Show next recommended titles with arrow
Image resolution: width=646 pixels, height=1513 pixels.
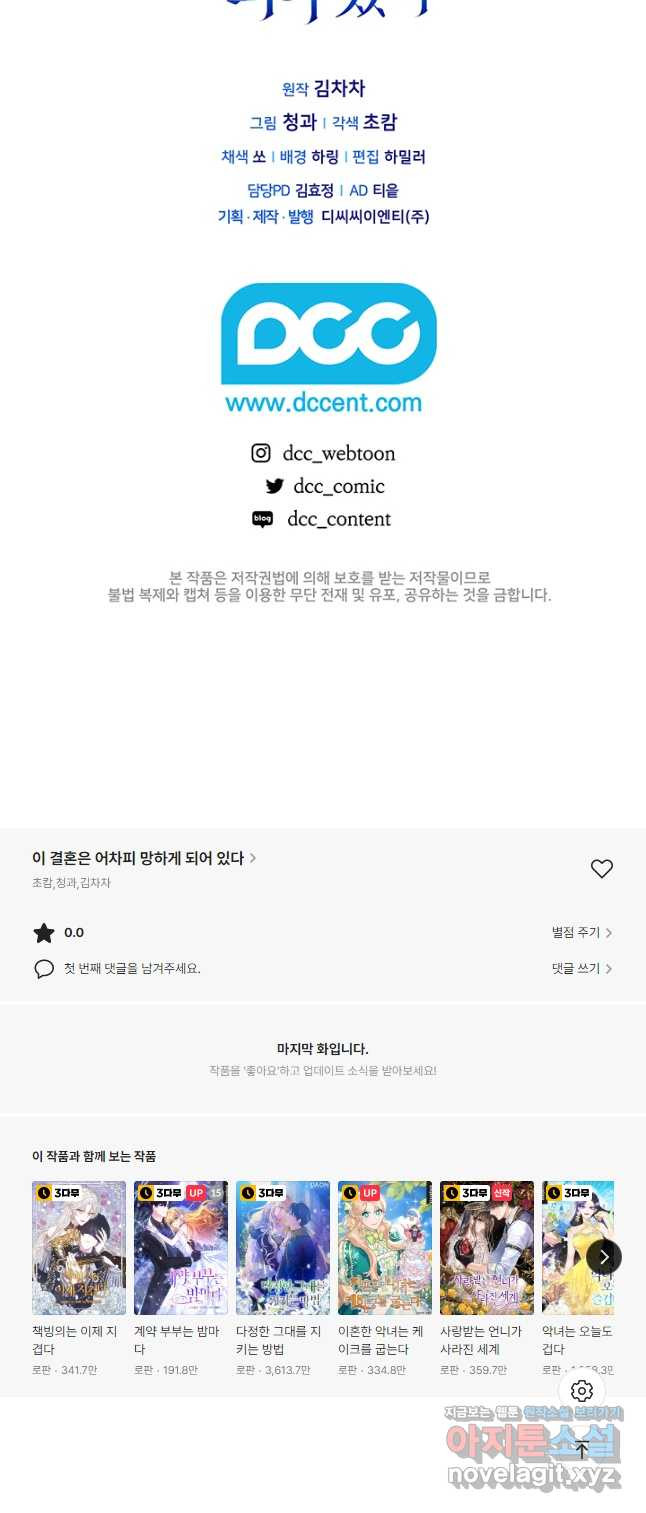603,1257
